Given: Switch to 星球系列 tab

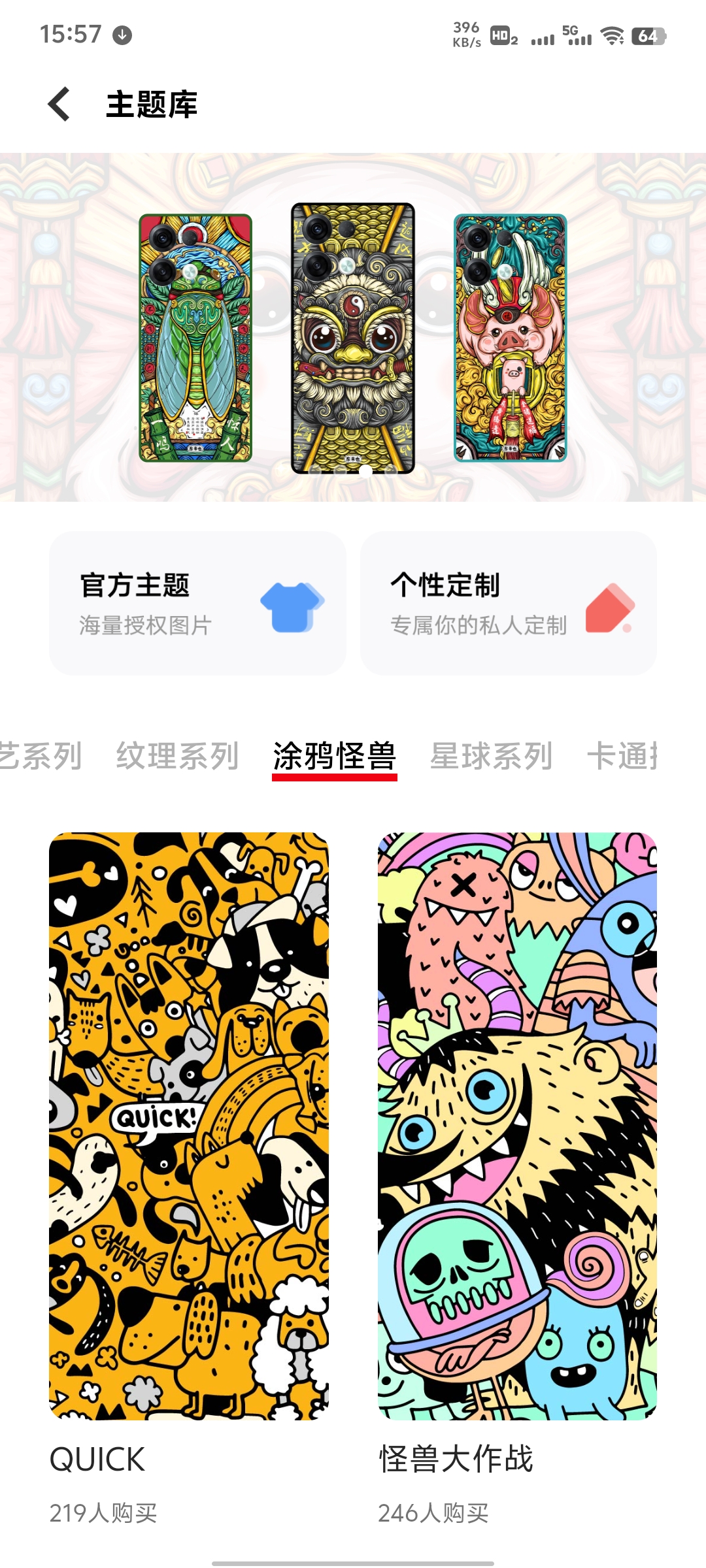Looking at the screenshot, I should pyautogui.click(x=491, y=757).
